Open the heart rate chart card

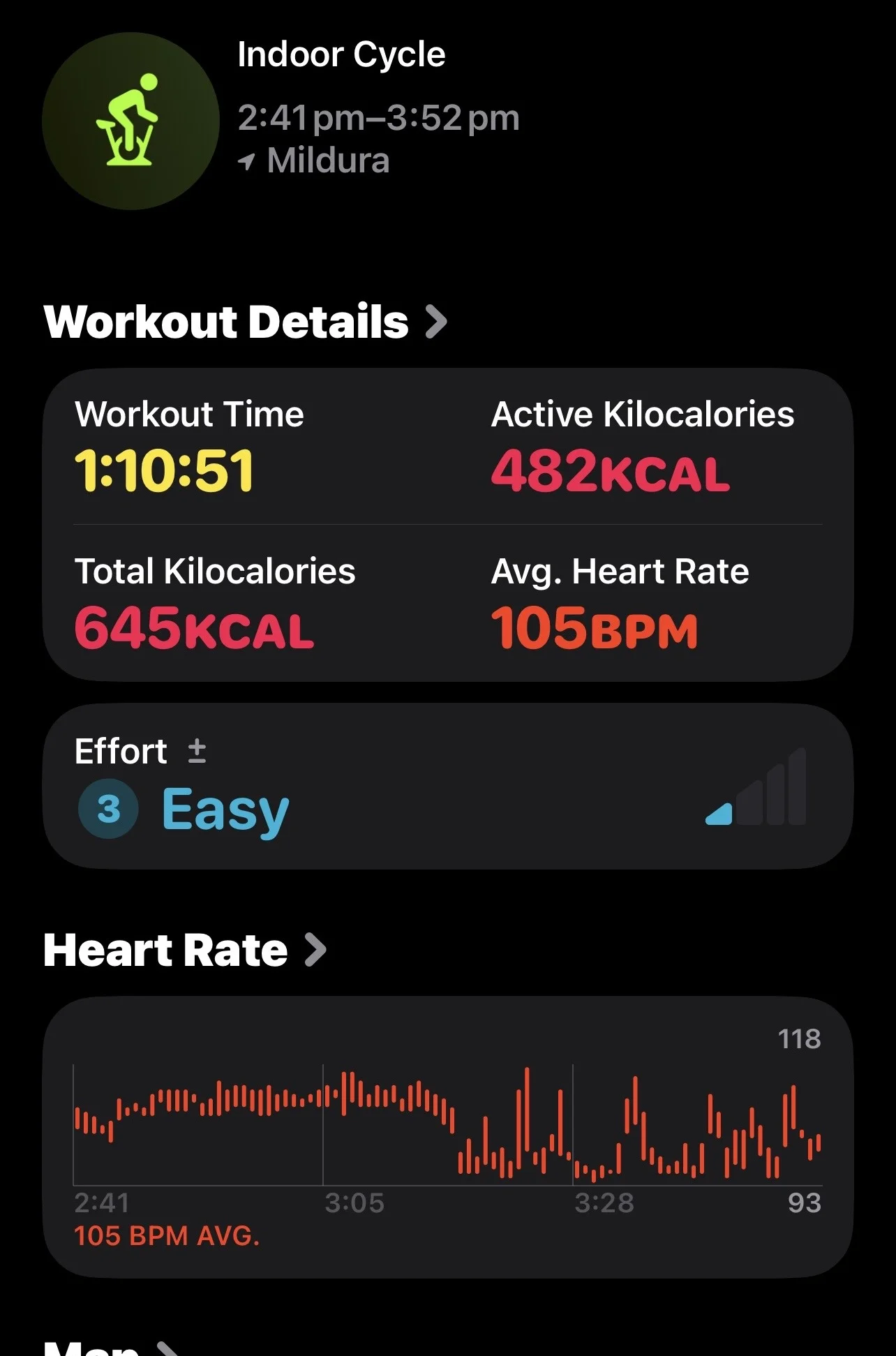(447, 1136)
